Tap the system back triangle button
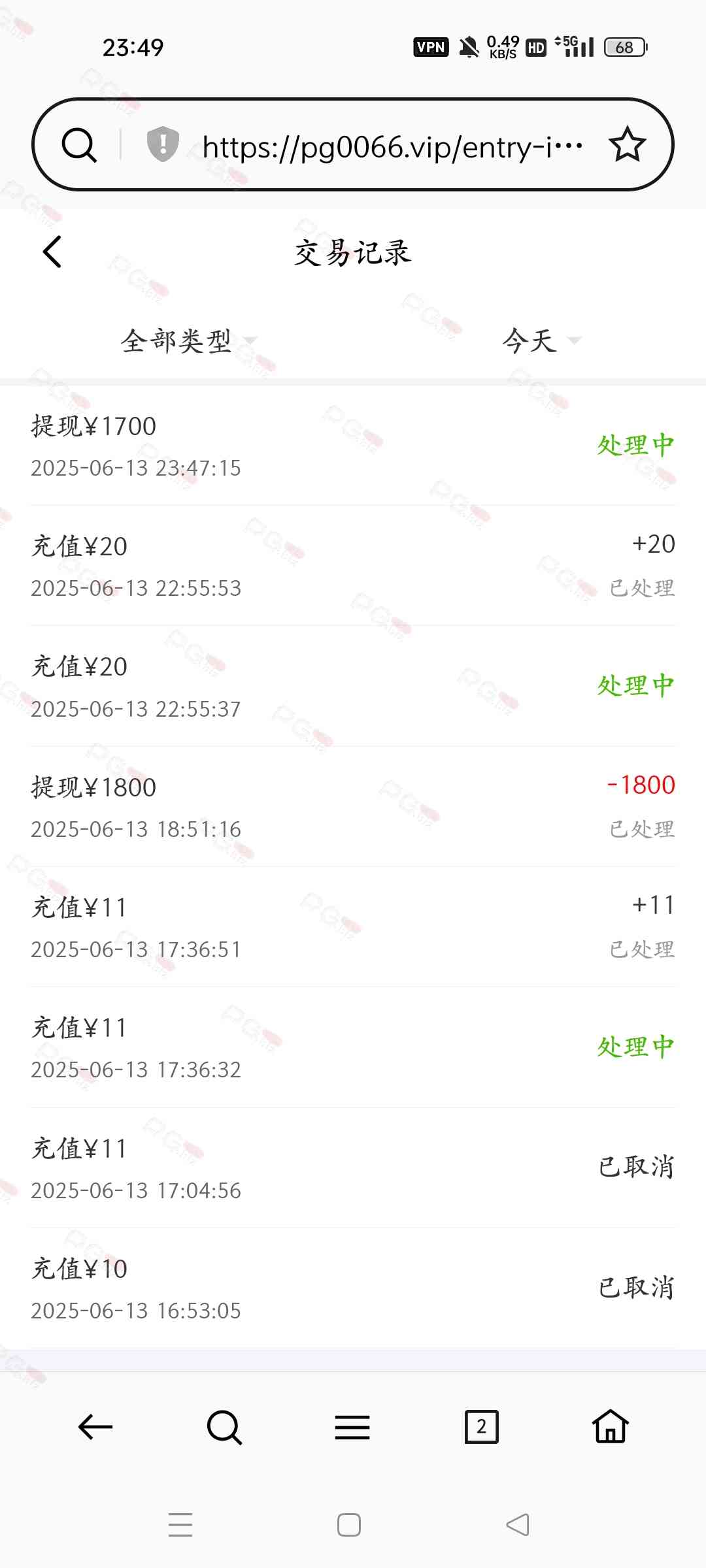This screenshot has height=1568, width=706. pyautogui.click(x=518, y=1525)
